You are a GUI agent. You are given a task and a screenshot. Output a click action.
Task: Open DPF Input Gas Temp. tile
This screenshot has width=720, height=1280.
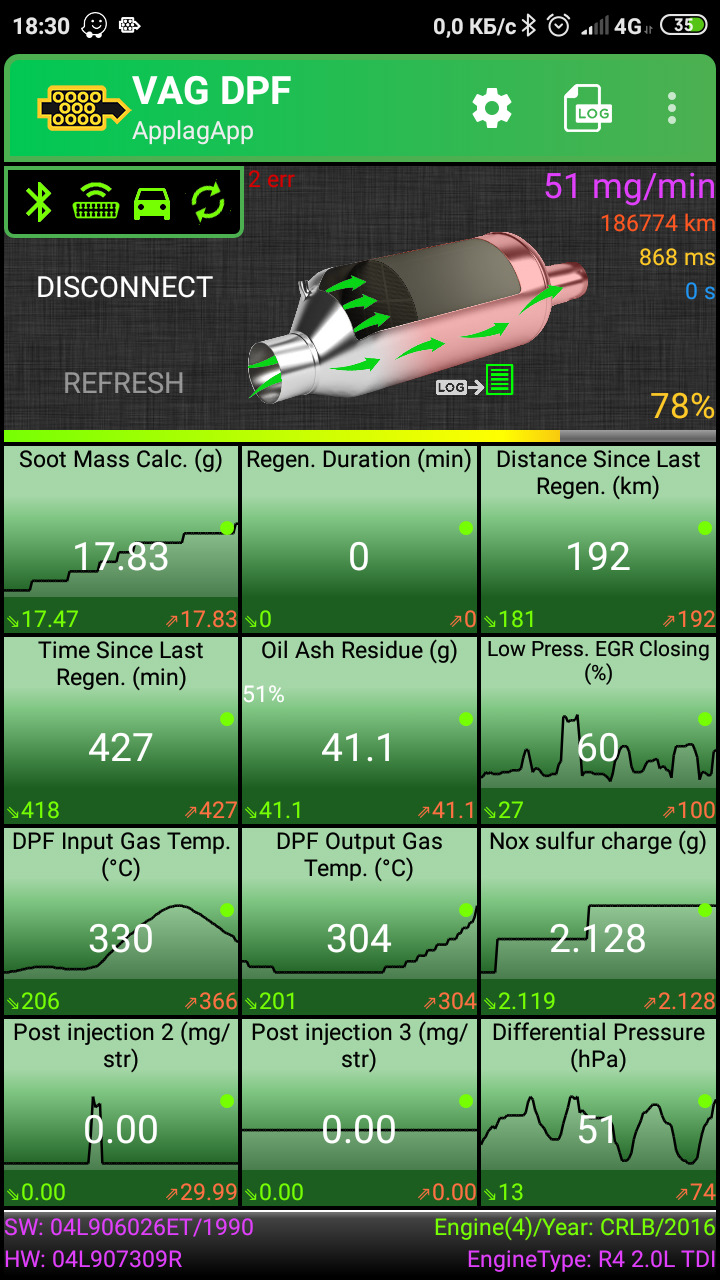(121, 921)
